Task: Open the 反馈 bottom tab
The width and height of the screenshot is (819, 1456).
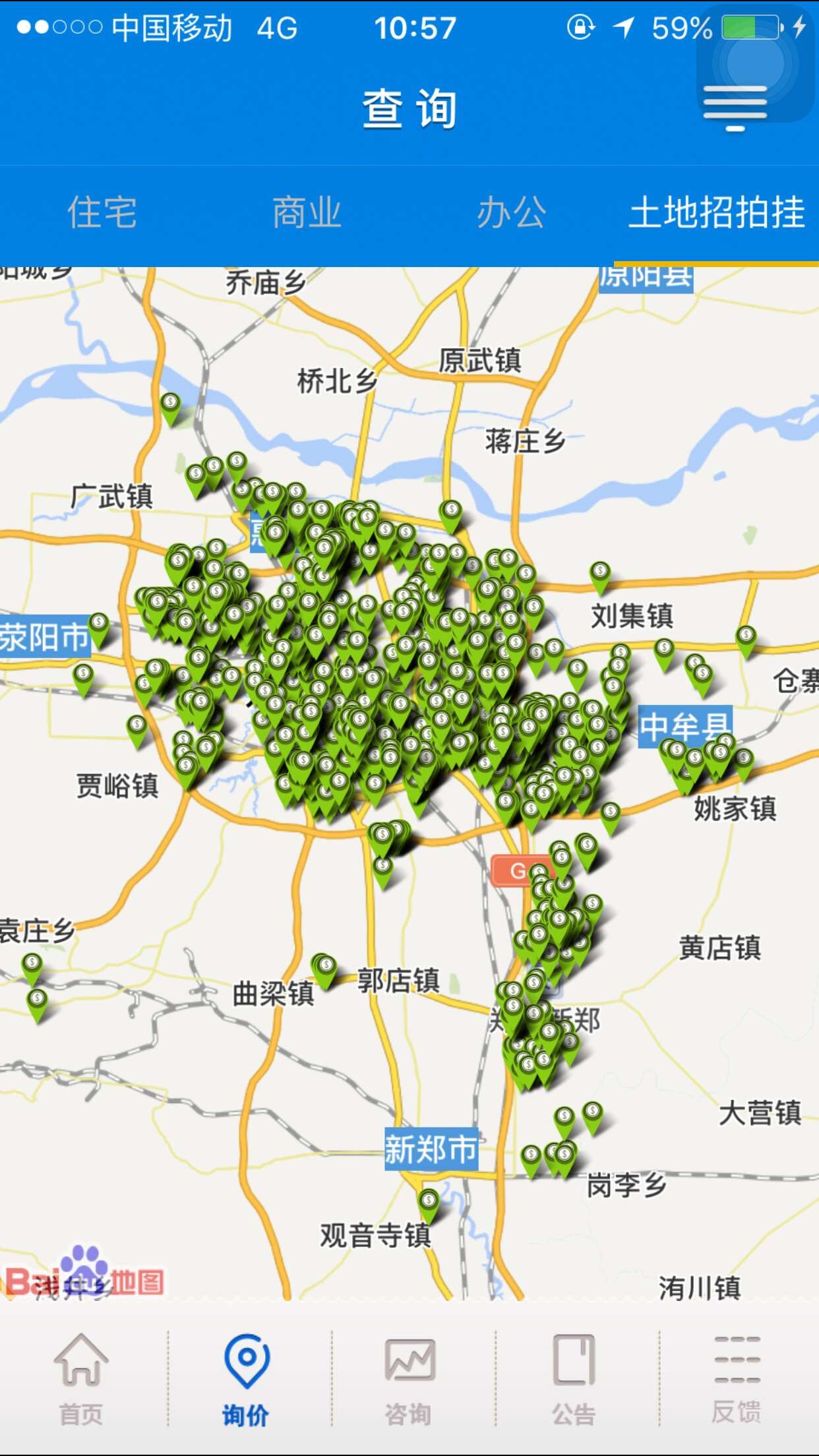Action: (737, 1378)
